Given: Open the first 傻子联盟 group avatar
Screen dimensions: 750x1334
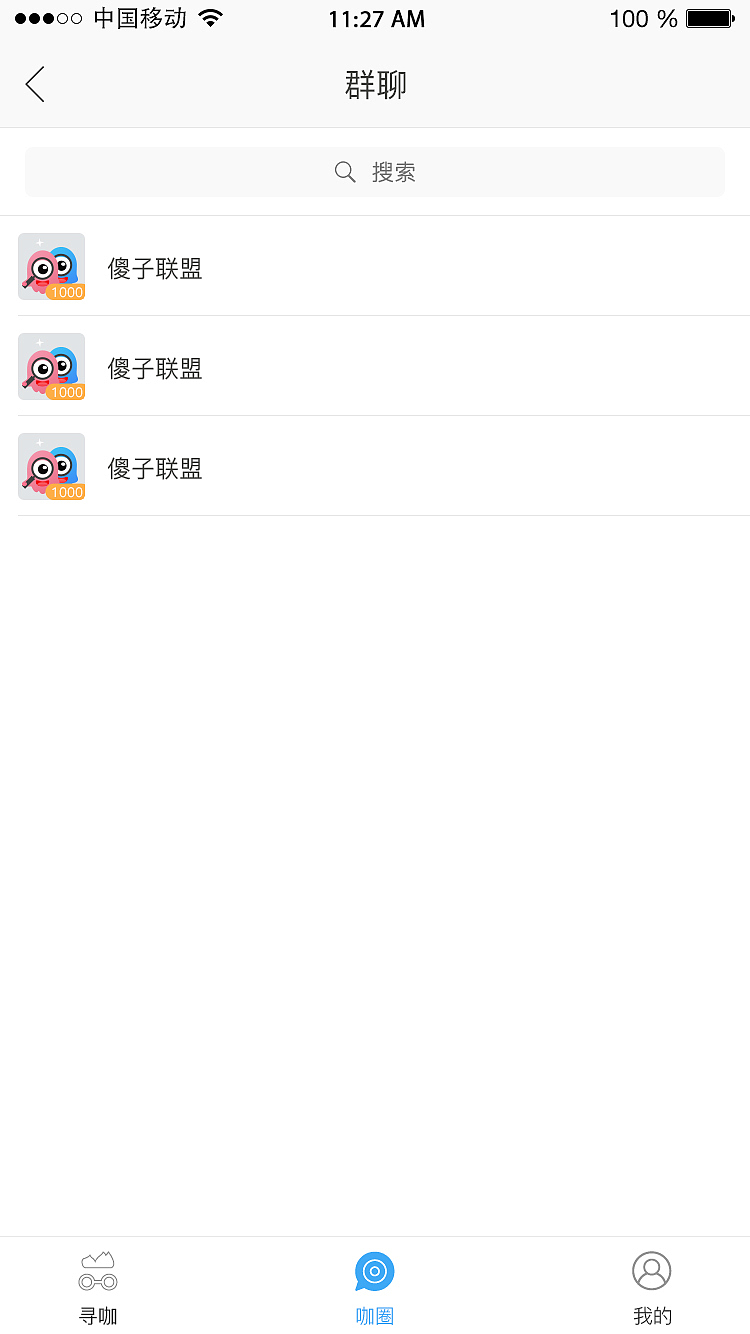Looking at the screenshot, I should tap(51, 266).
